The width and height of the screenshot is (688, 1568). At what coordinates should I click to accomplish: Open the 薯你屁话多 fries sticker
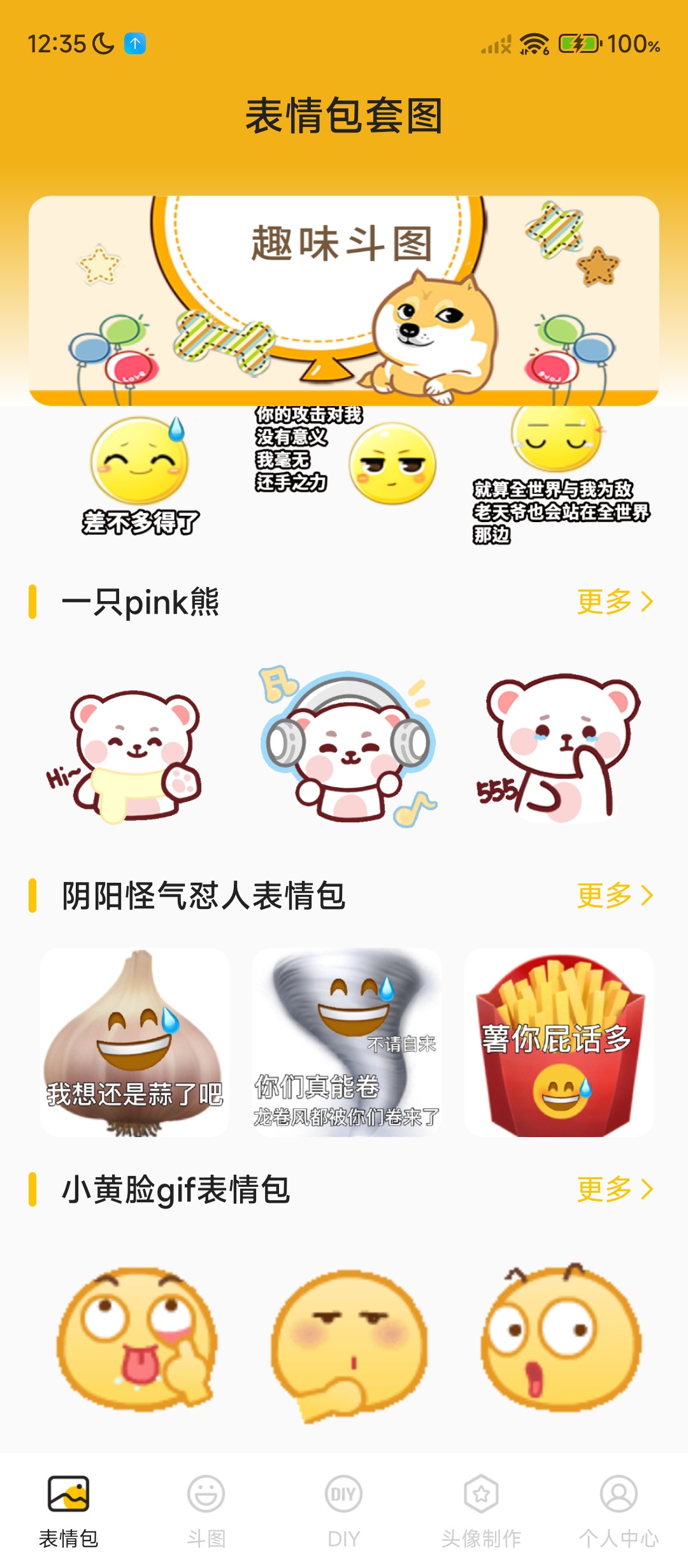tap(559, 1042)
